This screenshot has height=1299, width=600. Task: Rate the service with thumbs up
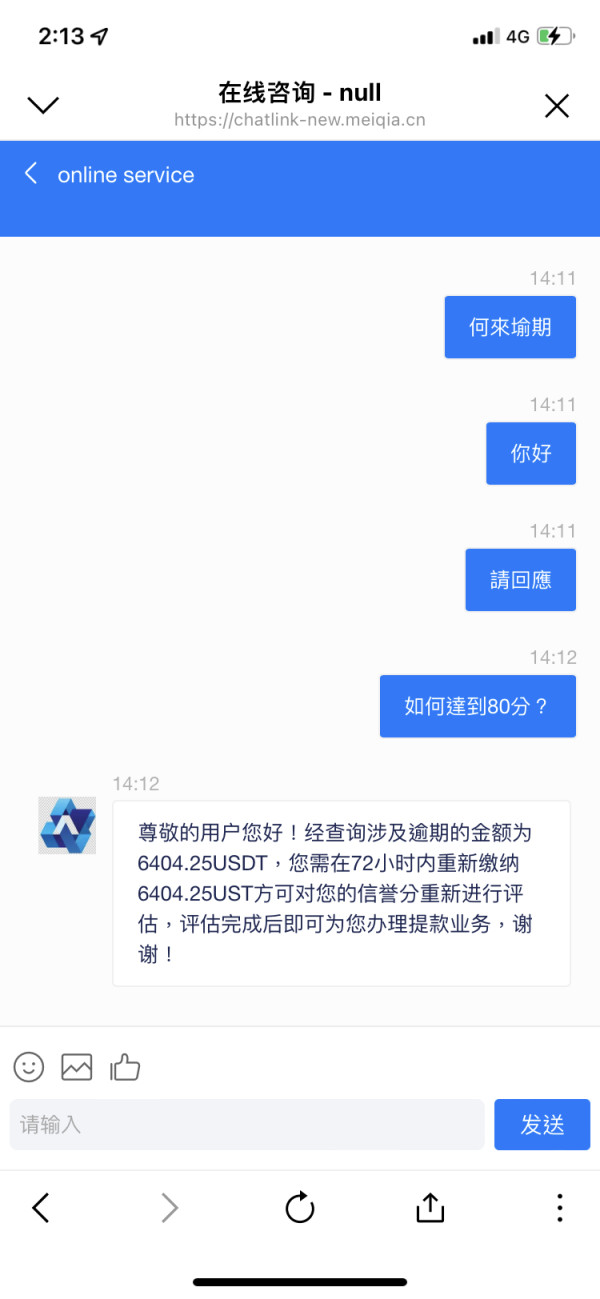coord(125,1067)
